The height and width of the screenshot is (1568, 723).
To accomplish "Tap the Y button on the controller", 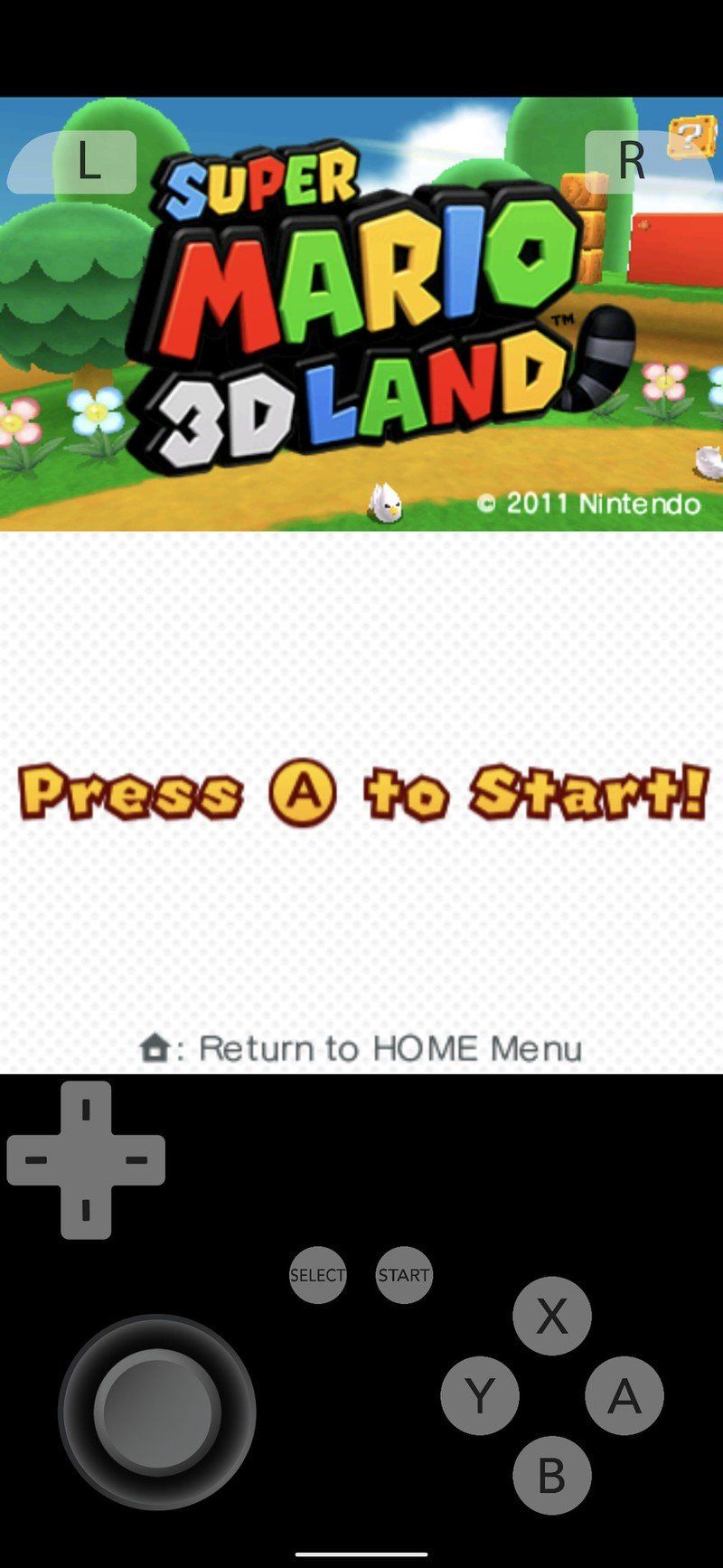I will (x=482, y=1395).
